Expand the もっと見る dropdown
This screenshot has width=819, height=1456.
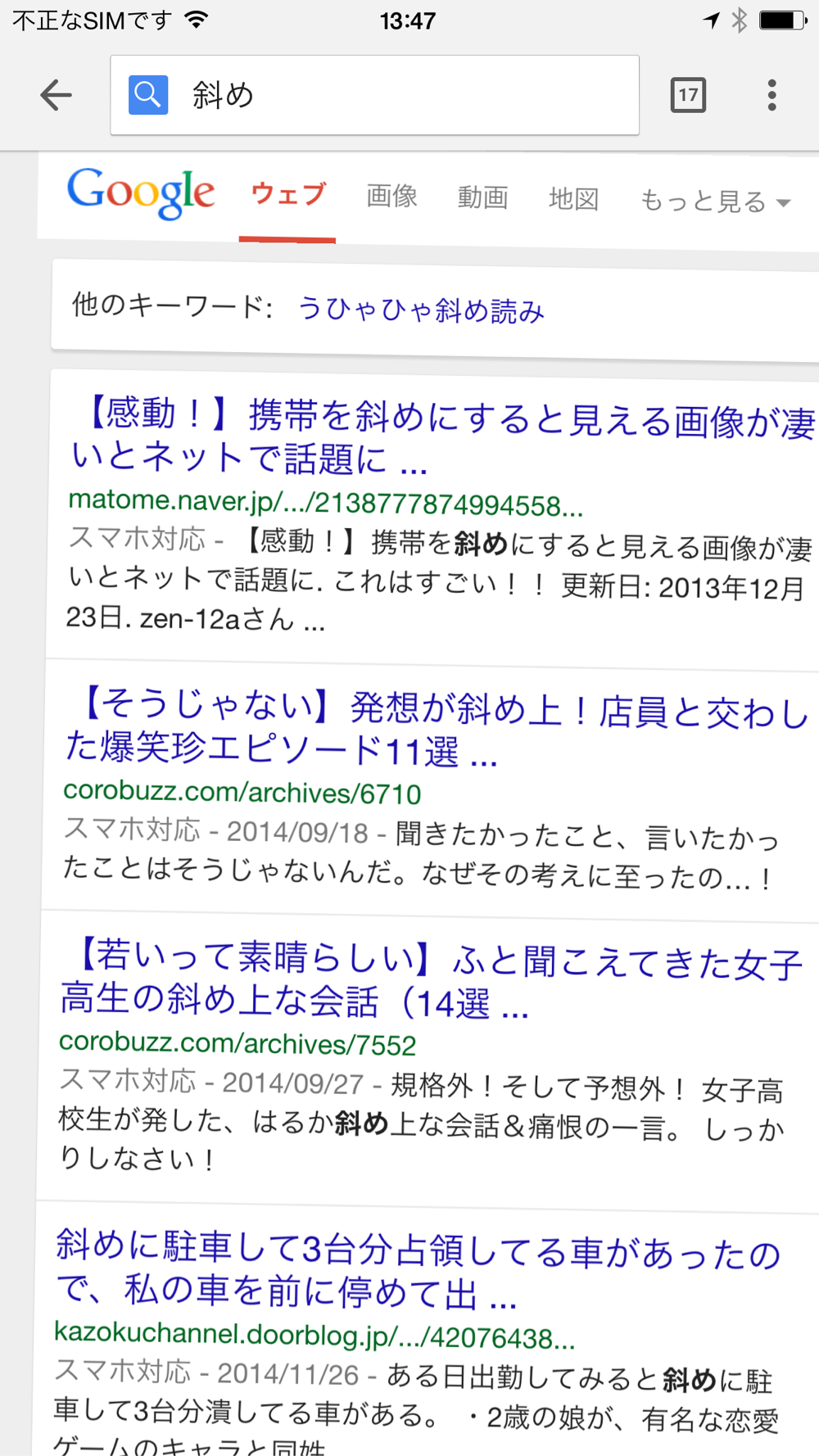point(715,201)
